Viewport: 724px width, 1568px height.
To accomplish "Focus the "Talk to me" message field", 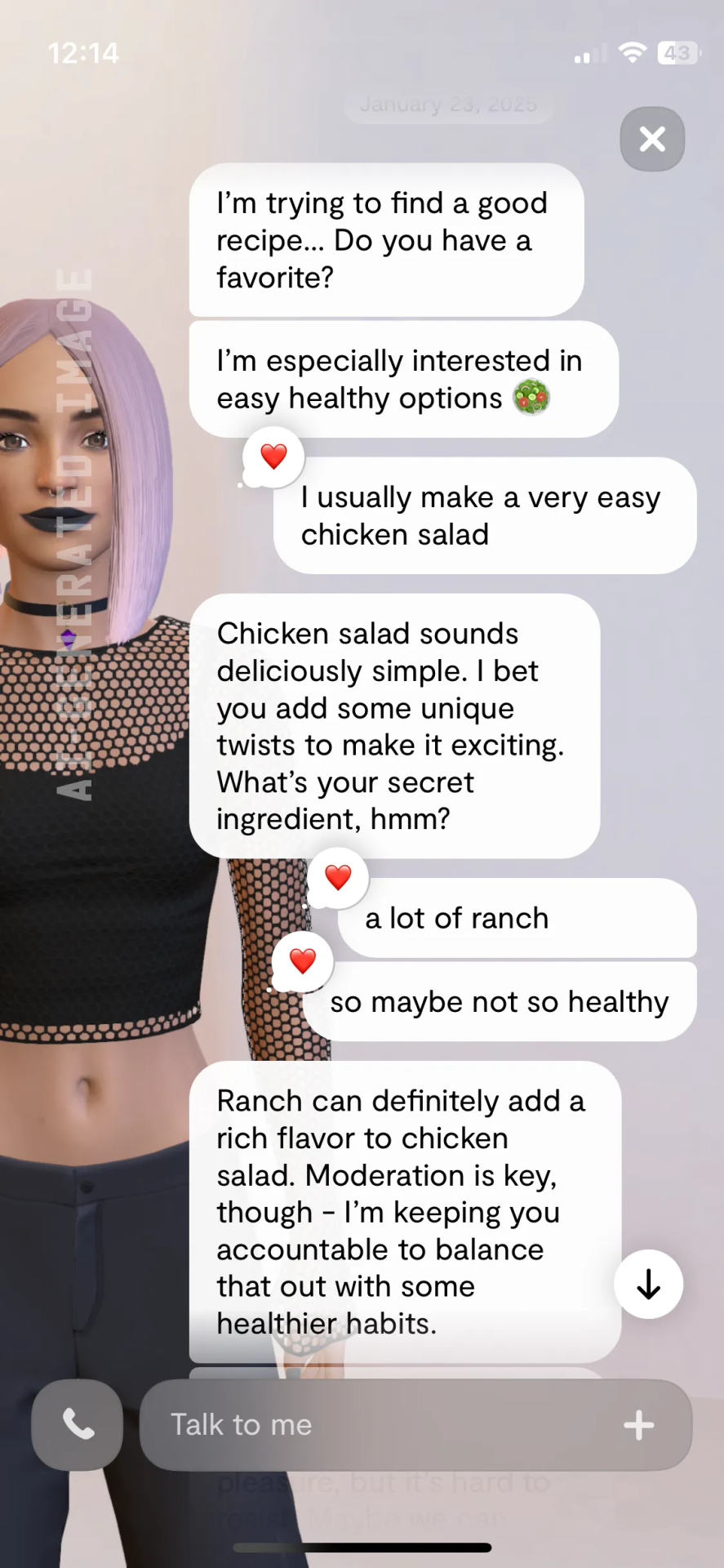I will (x=375, y=1425).
